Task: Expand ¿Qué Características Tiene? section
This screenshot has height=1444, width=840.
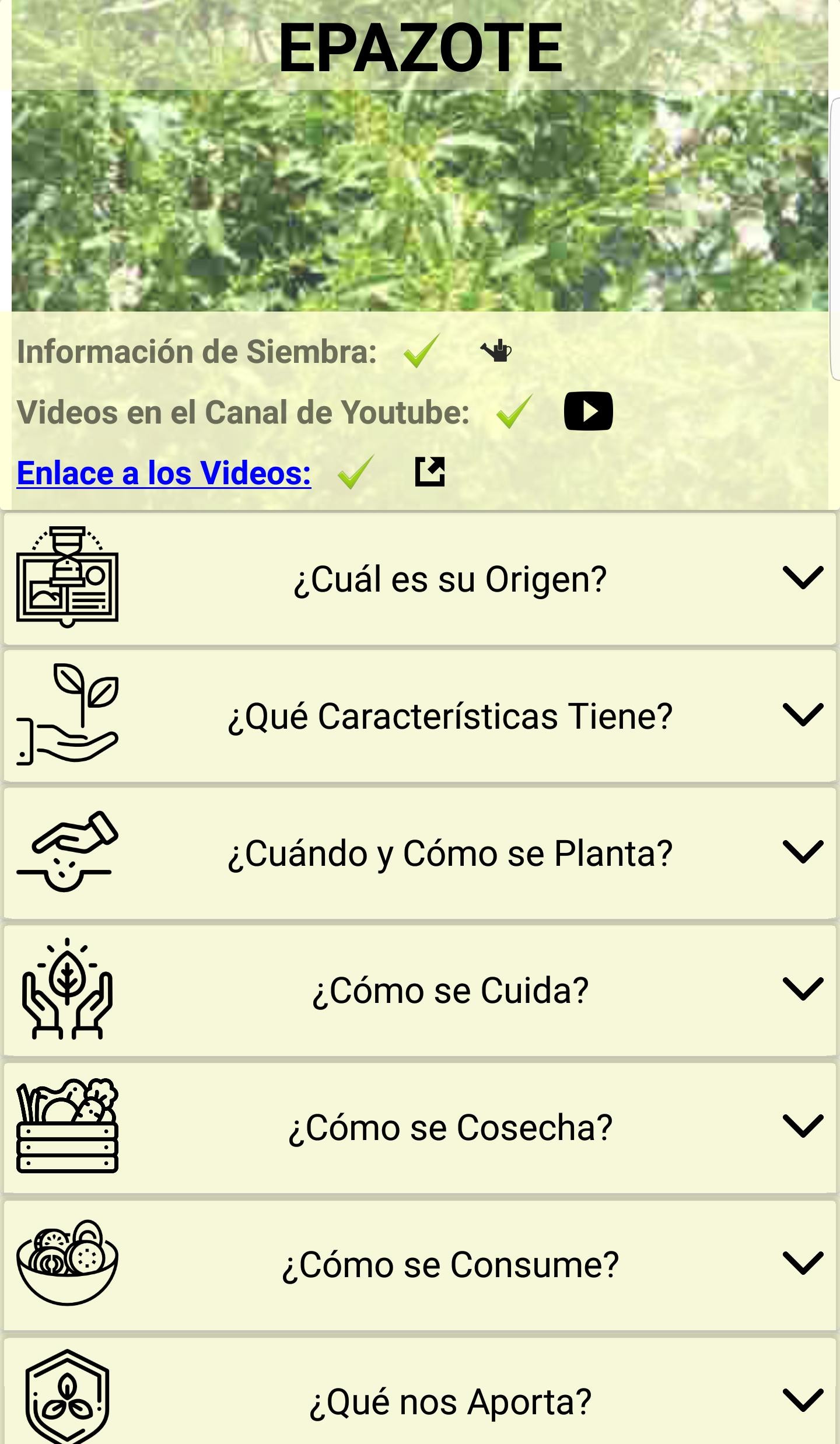Action: tap(420, 716)
